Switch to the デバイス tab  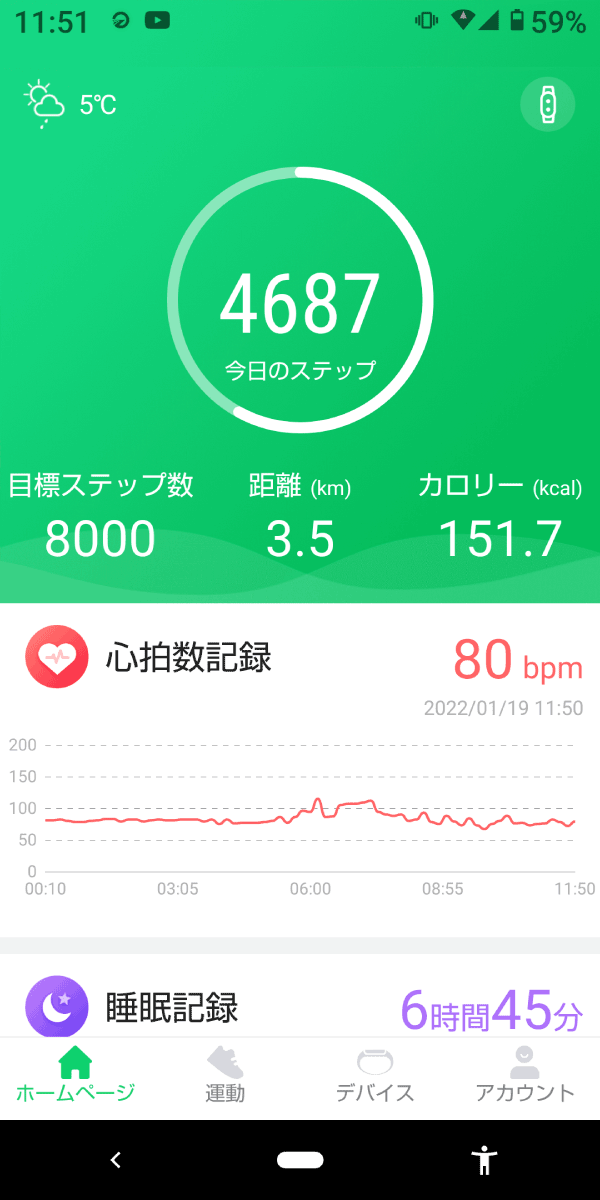[375, 1075]
